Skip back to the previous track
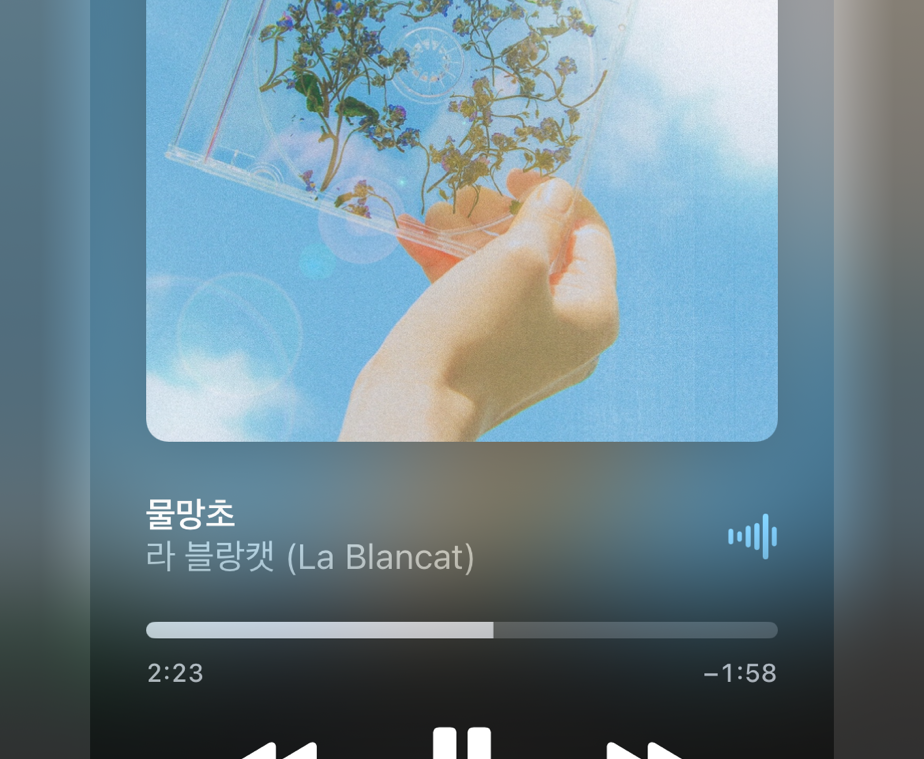This screenshot has height=759, width=924. tap(280, 750)
